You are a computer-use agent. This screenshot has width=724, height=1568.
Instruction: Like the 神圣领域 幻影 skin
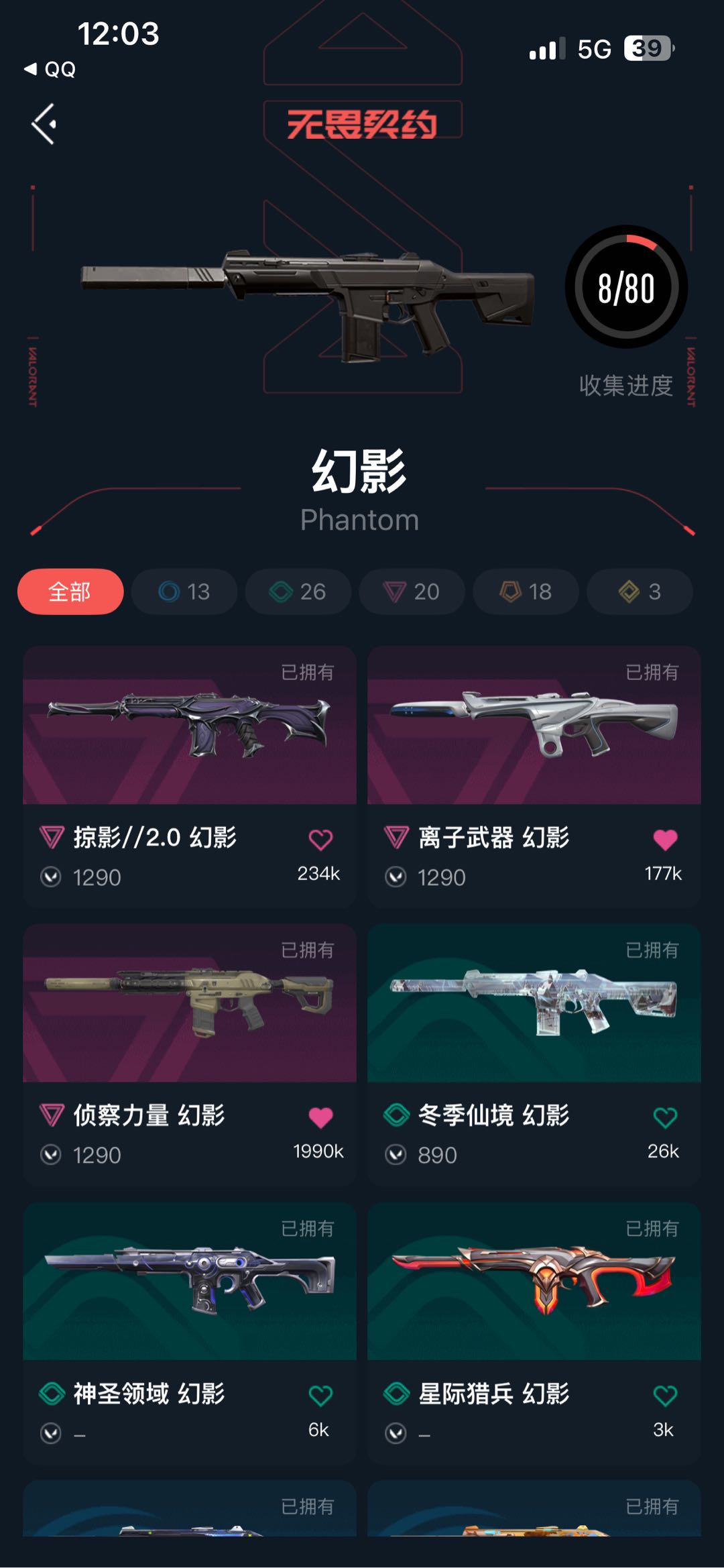(x=320, y=1396)
